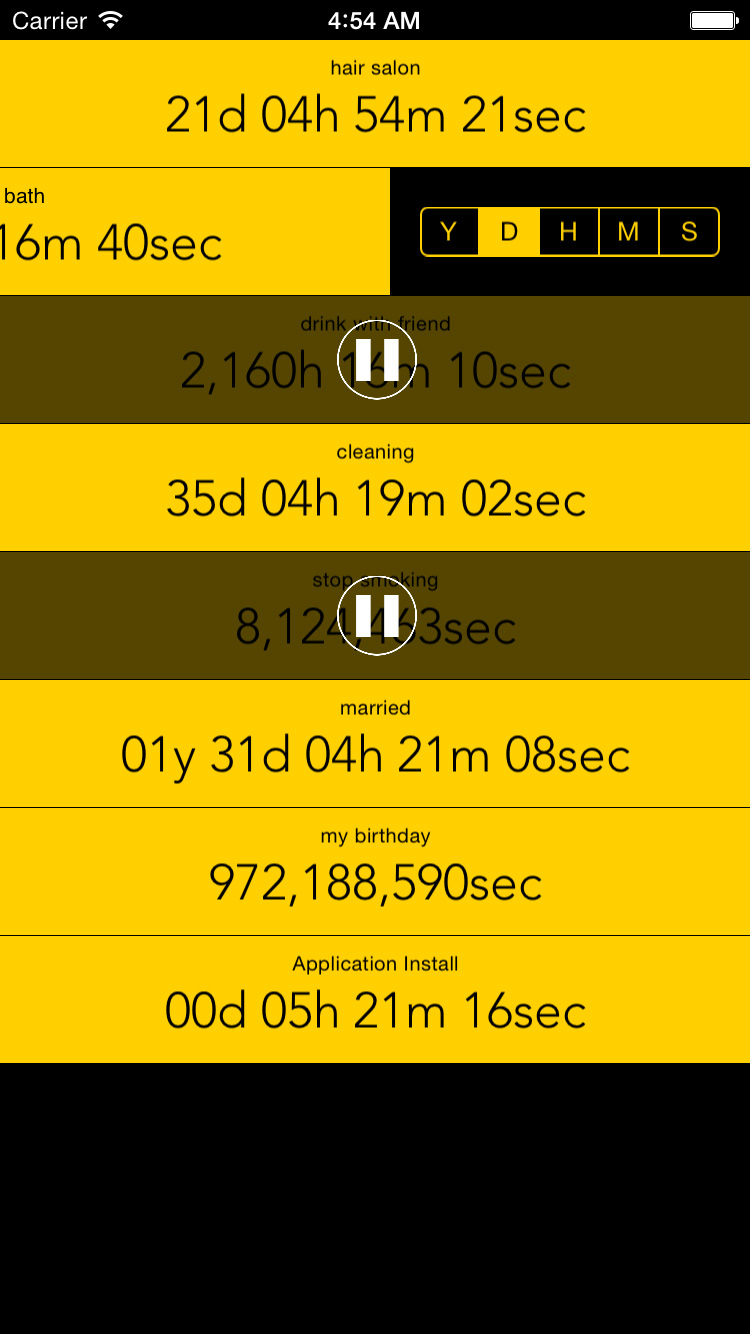Resume the paused drink with friend timer
This screenshot has width=750, height=1334.
click(376, 360)
